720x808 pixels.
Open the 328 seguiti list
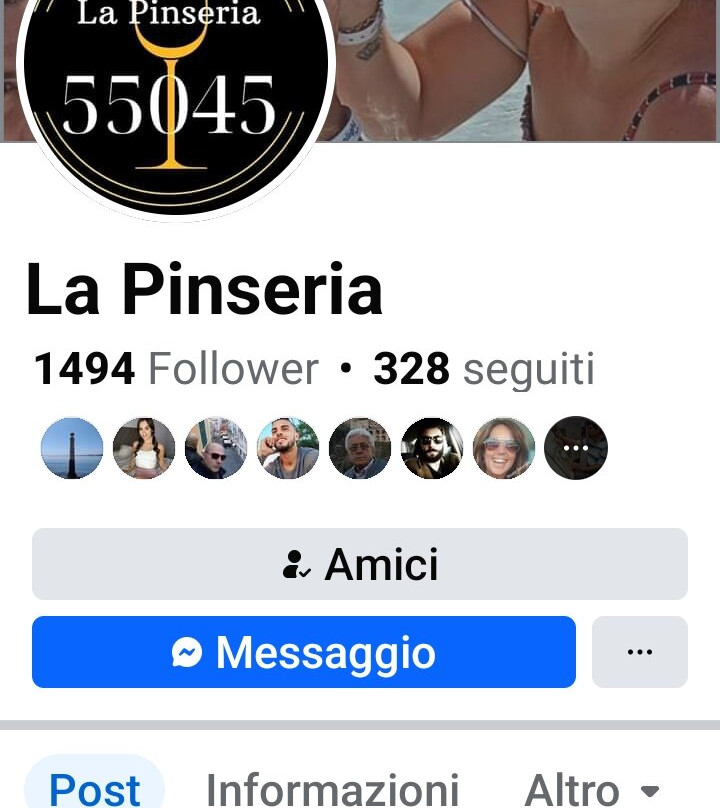(x=484, y=370)
